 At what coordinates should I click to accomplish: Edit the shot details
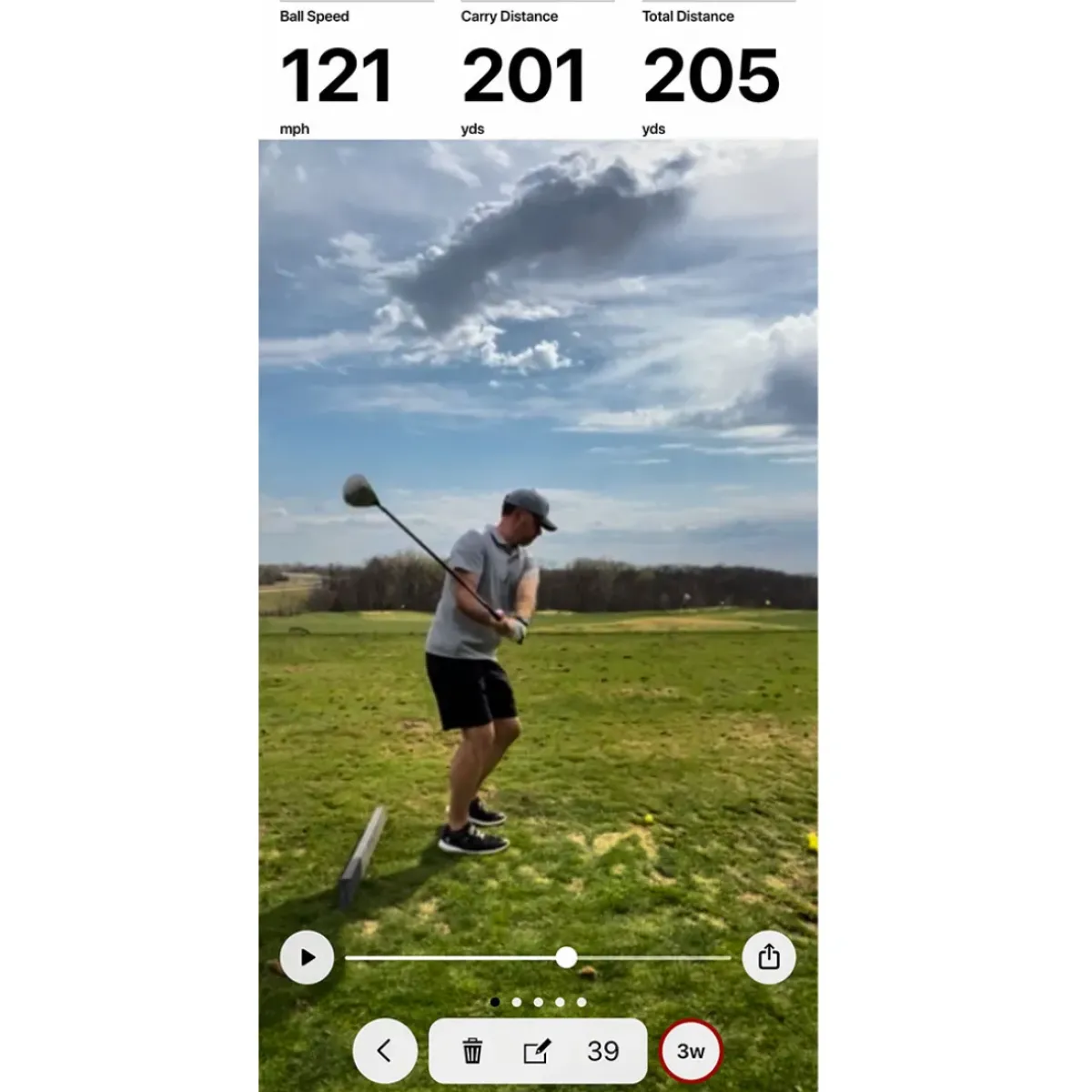point(536,1052)
